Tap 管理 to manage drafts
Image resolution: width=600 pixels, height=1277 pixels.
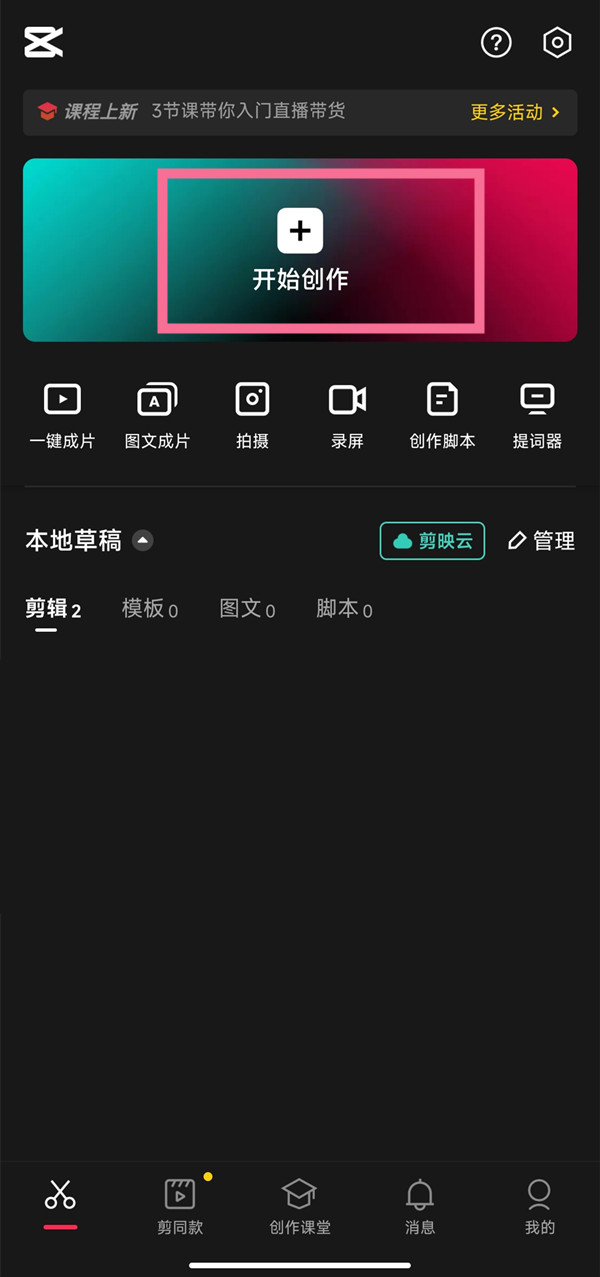point(541,541)
